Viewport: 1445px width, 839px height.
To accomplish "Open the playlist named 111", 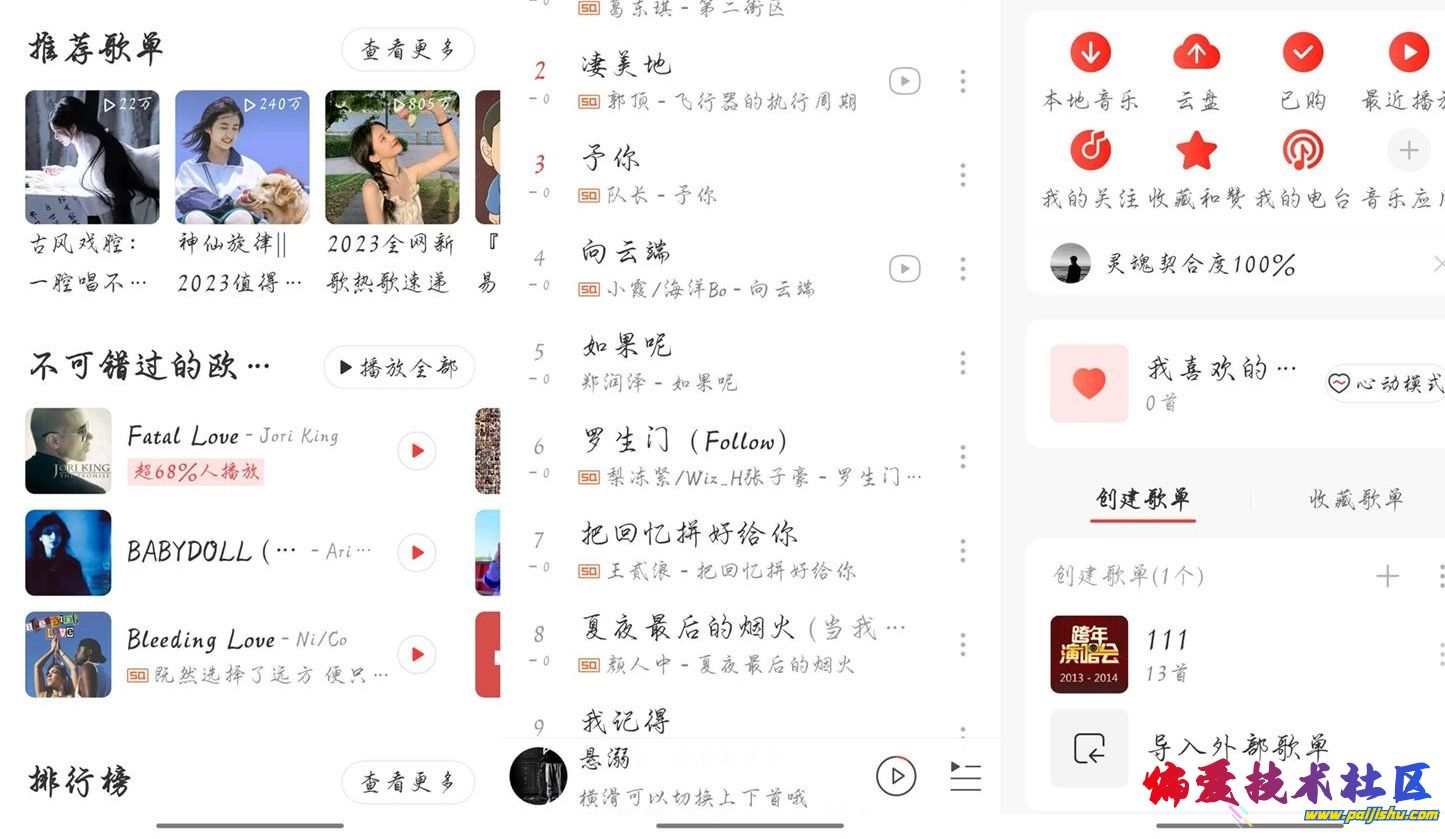I will click(x=1166, y=654).
